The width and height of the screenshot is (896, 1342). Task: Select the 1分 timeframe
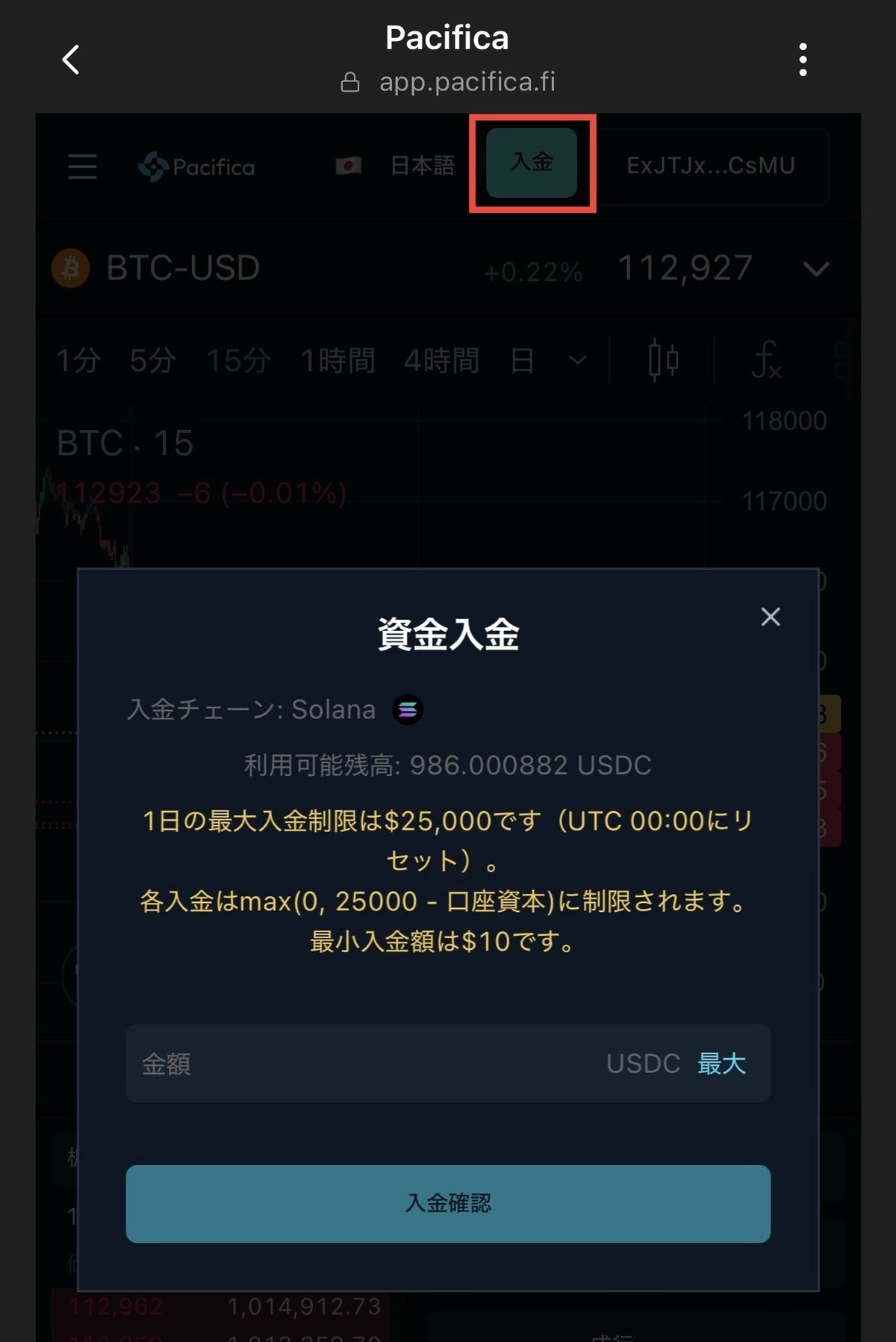click(x=79, y=360)
